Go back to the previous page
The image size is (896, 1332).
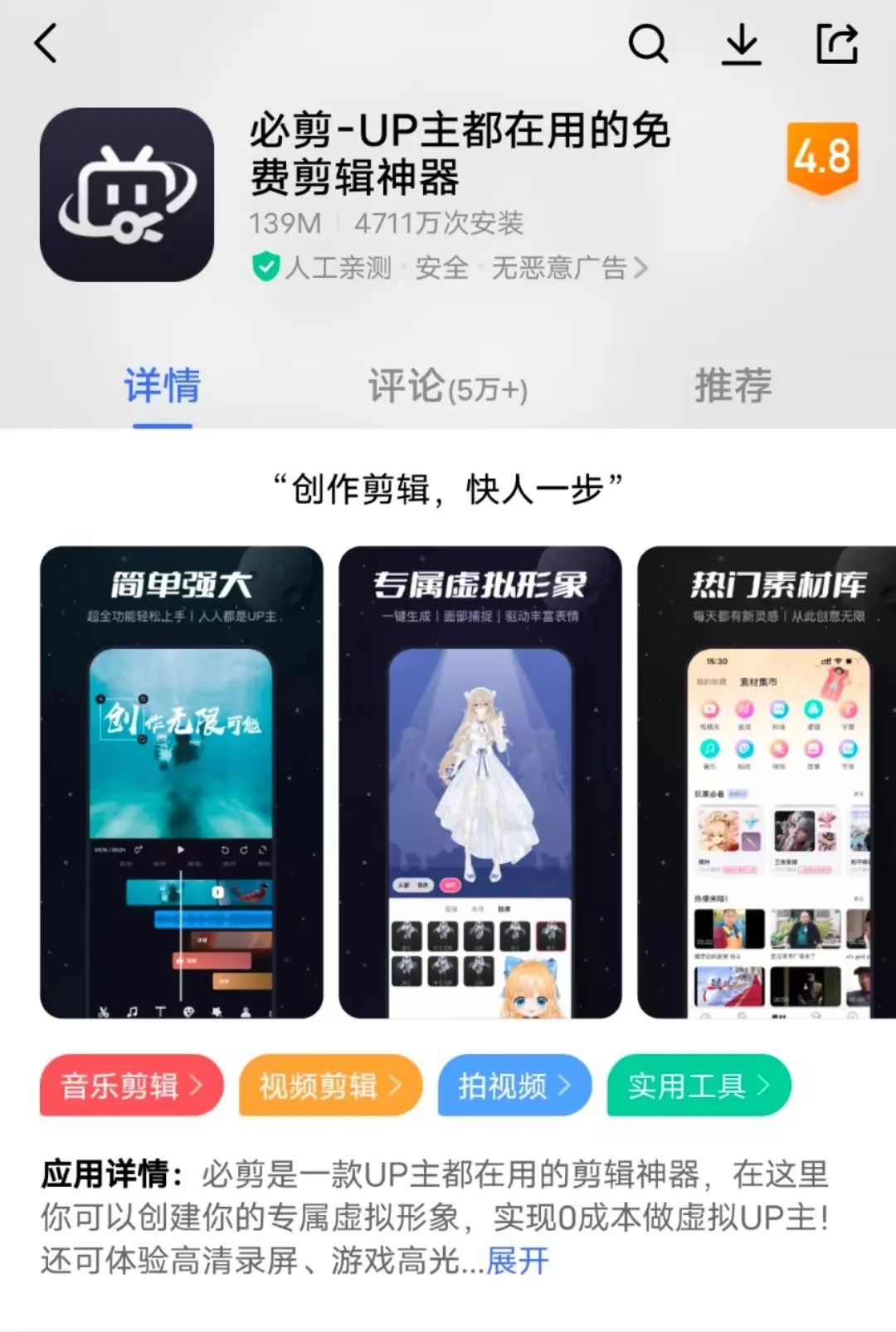pos(46,43)
